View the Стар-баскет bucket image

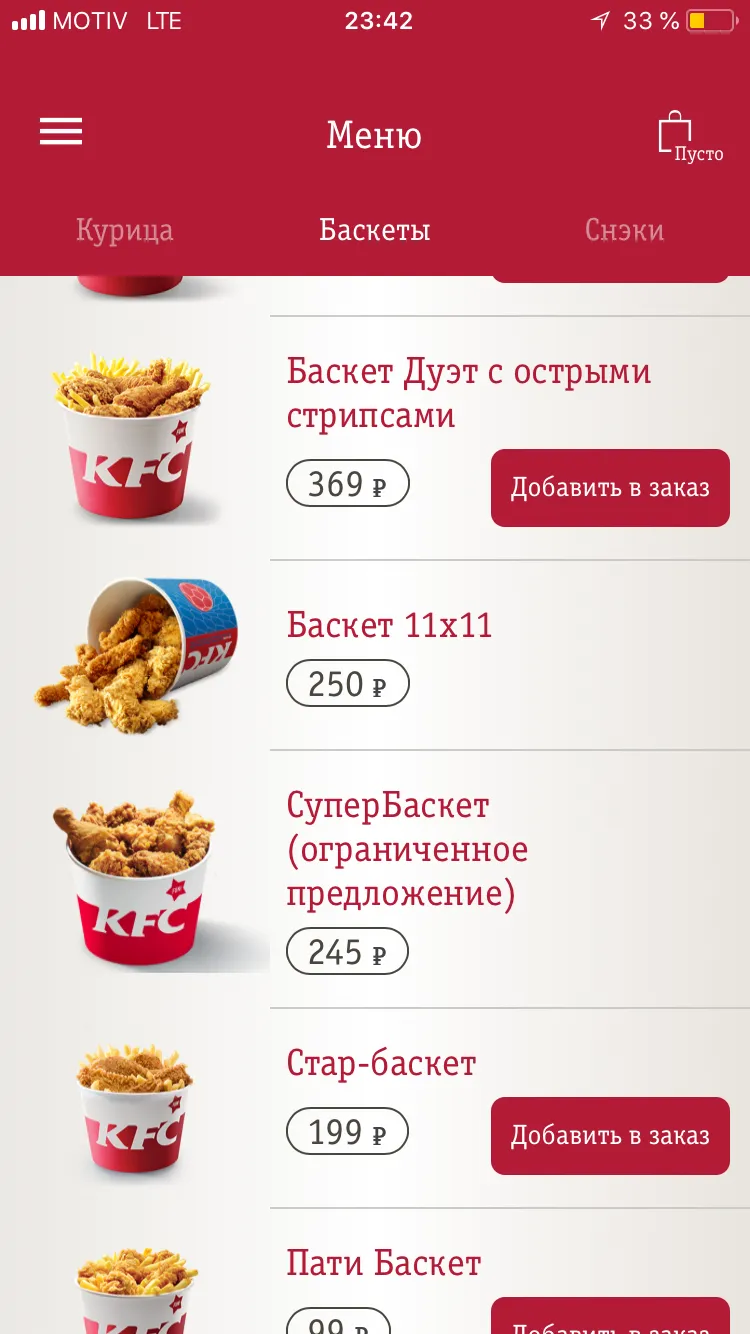(x=134, y=1109)
